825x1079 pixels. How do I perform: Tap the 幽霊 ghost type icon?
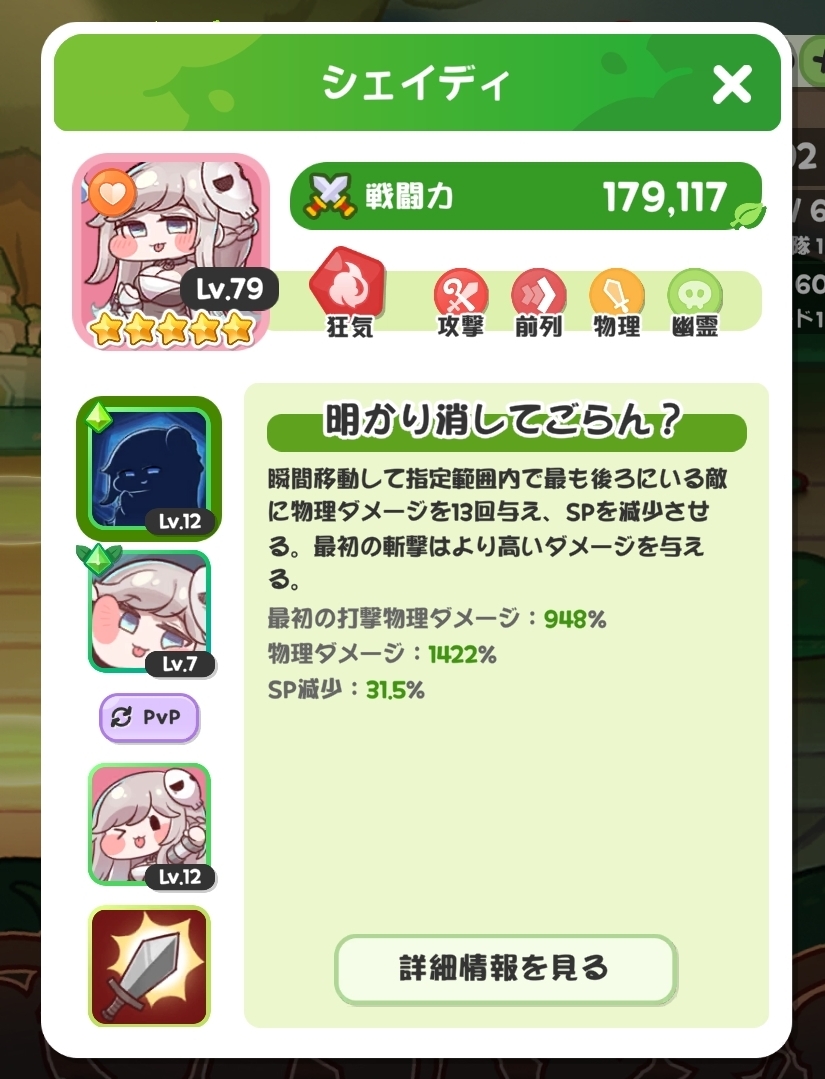click(694, 295)
